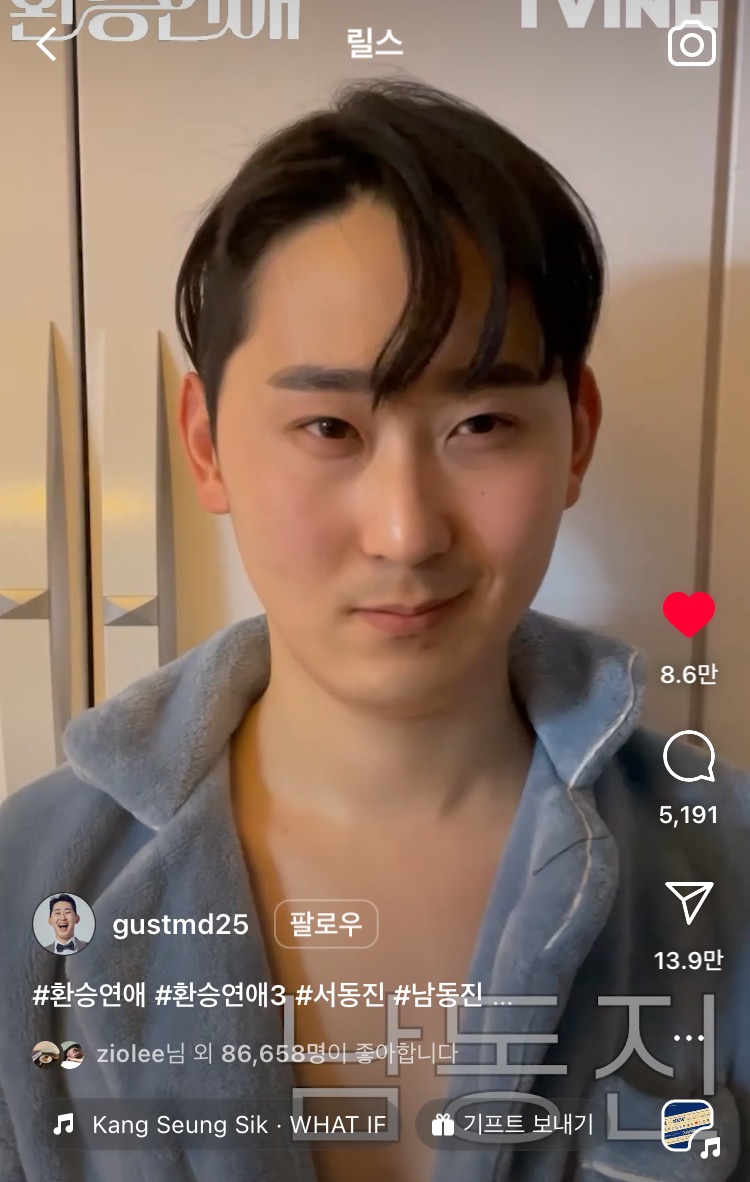Open the gustmd25 username link

pyautogui.click(x=180, y=924)
